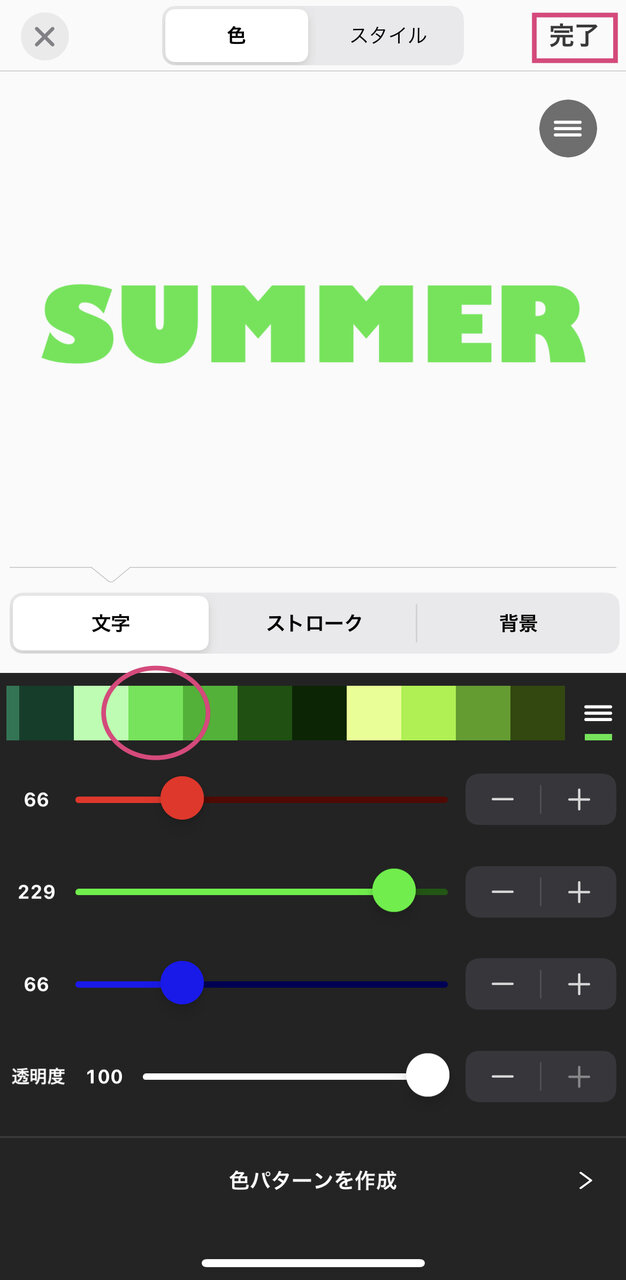Screen dimensions: 626x1280
Task: Switch to the ストローク segment
Action: (x=314, y=623)
